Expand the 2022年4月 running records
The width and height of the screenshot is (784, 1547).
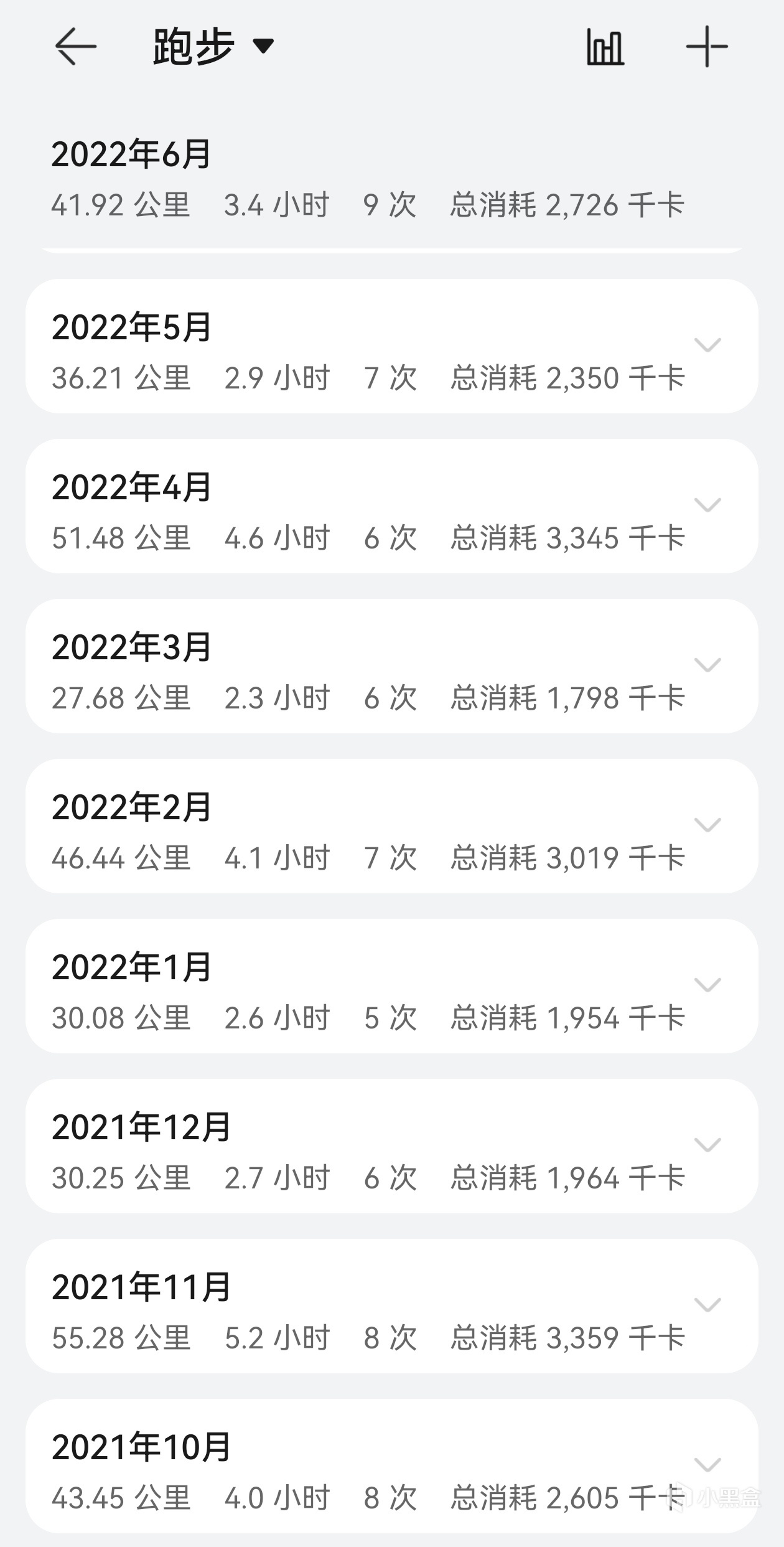[707, 505]
